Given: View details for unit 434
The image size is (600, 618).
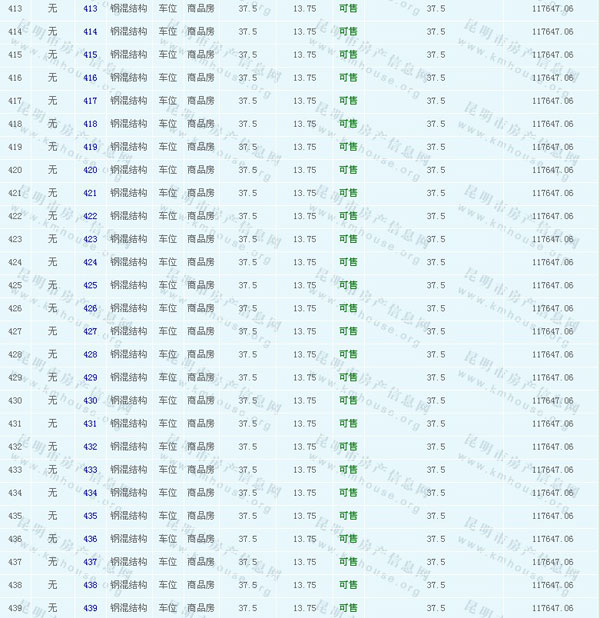Looking at the screenshot, I should 90,493.
